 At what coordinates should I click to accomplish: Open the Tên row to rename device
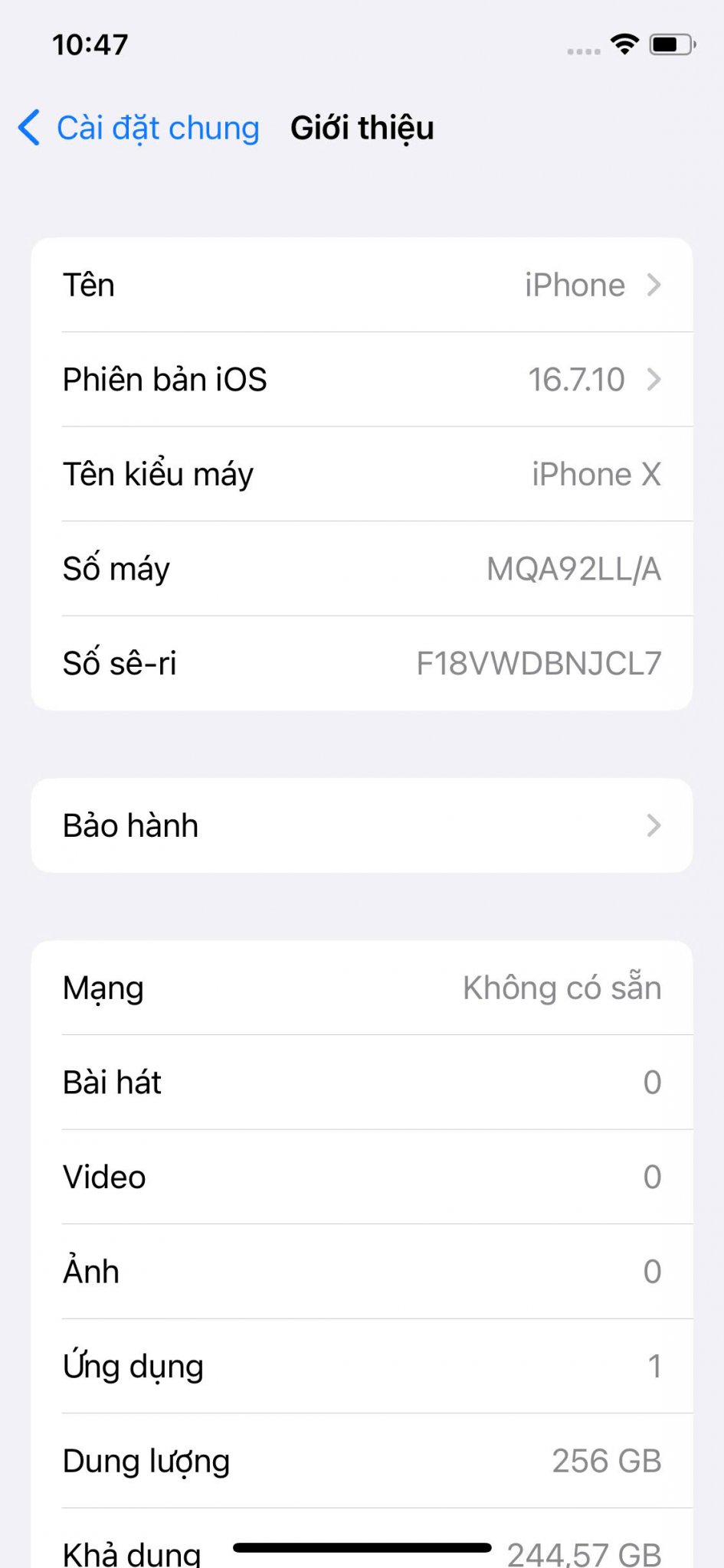362,285
